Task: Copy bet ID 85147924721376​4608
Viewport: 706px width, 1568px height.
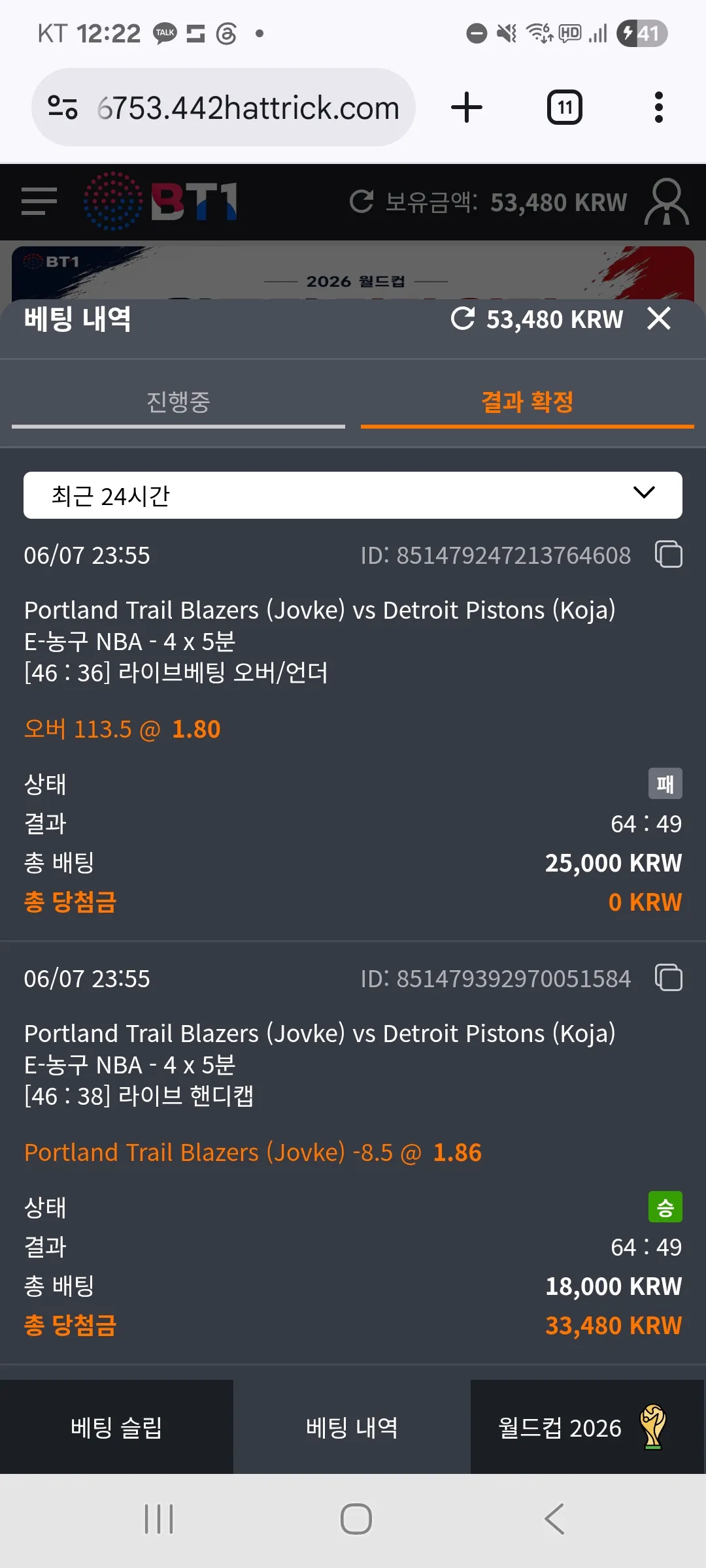Action: click(668, 555)
